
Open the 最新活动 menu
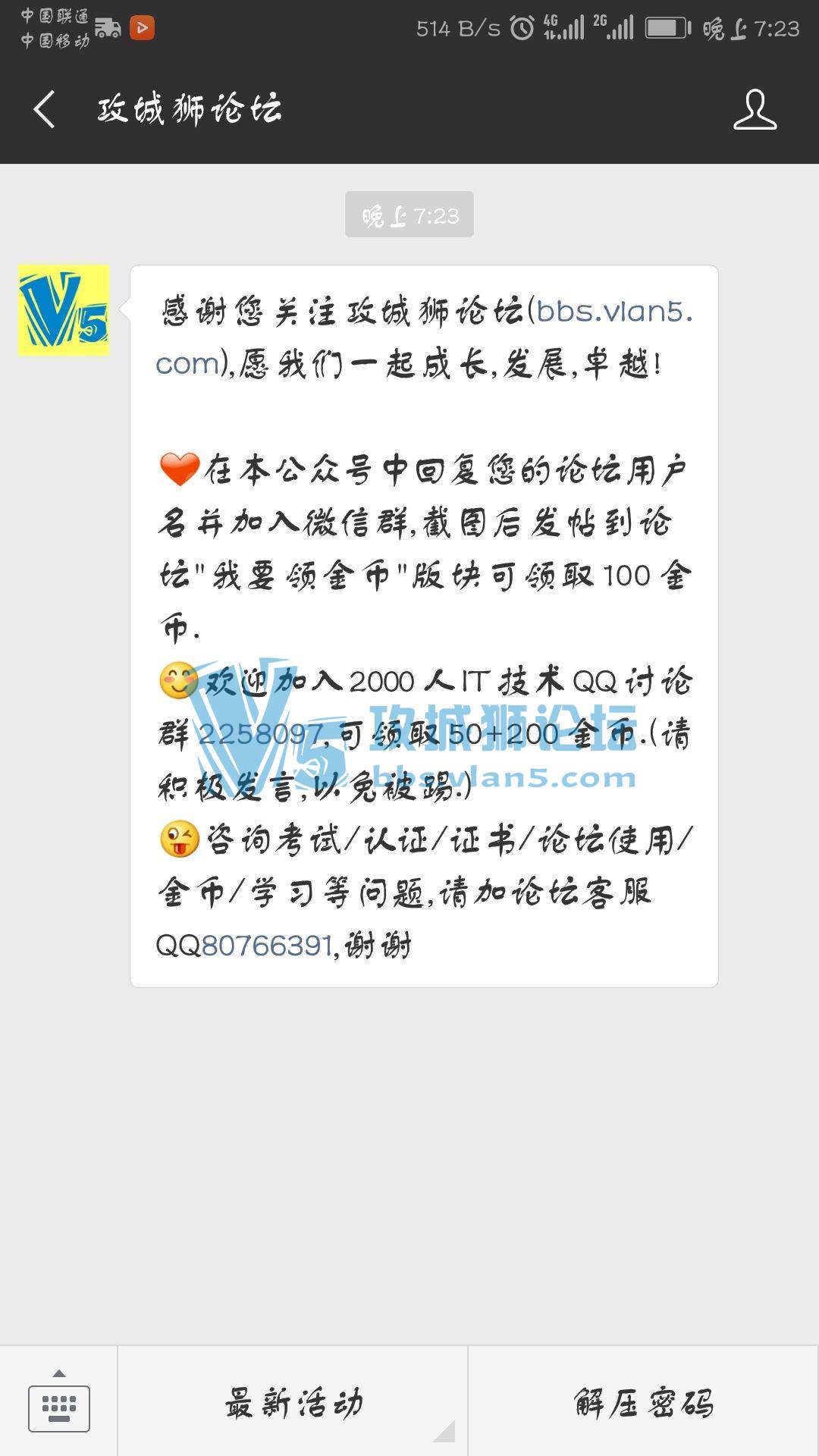(x=293, y=1403)
